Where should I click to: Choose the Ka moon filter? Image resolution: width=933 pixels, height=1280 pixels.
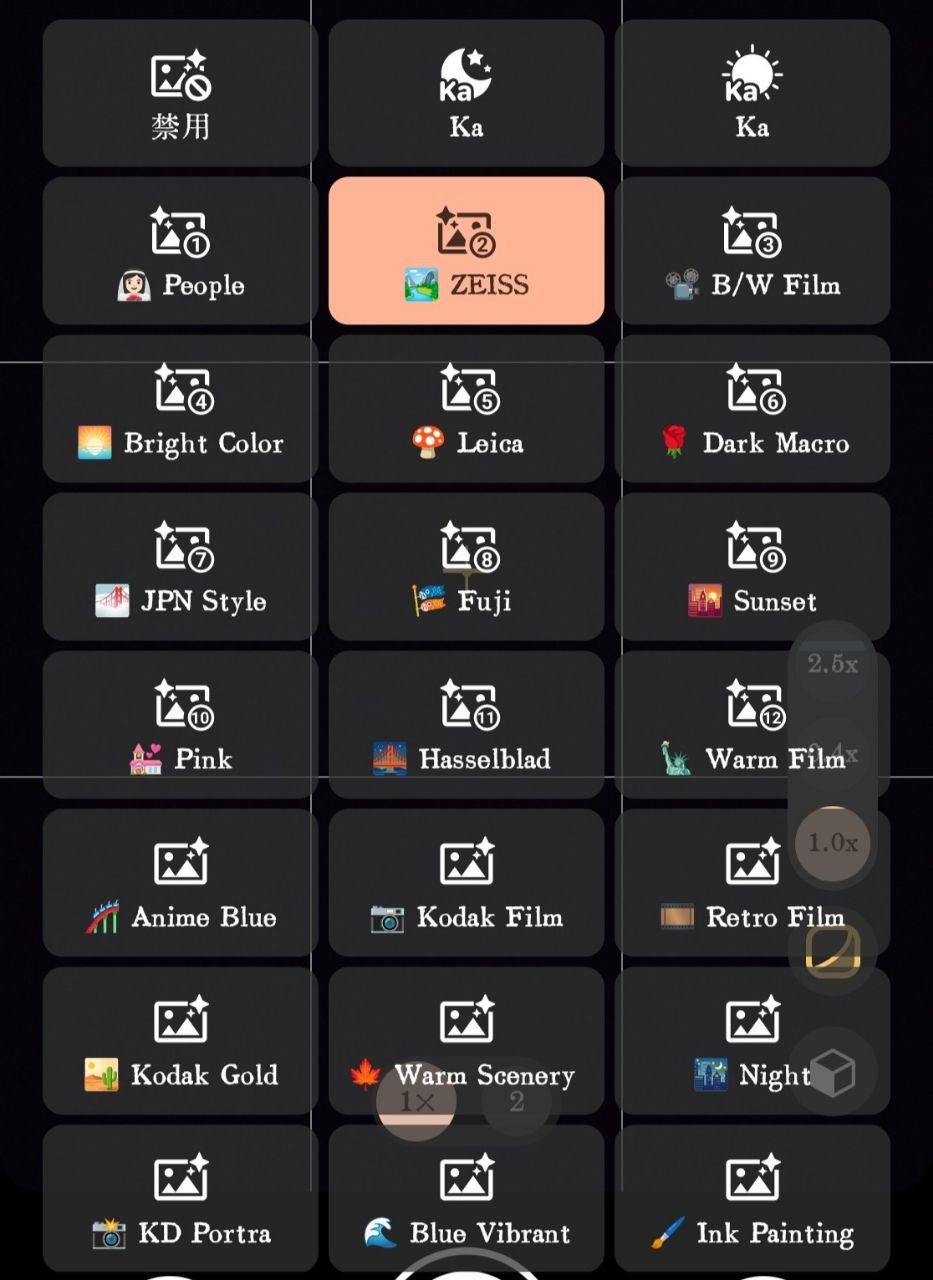[466, 93]
